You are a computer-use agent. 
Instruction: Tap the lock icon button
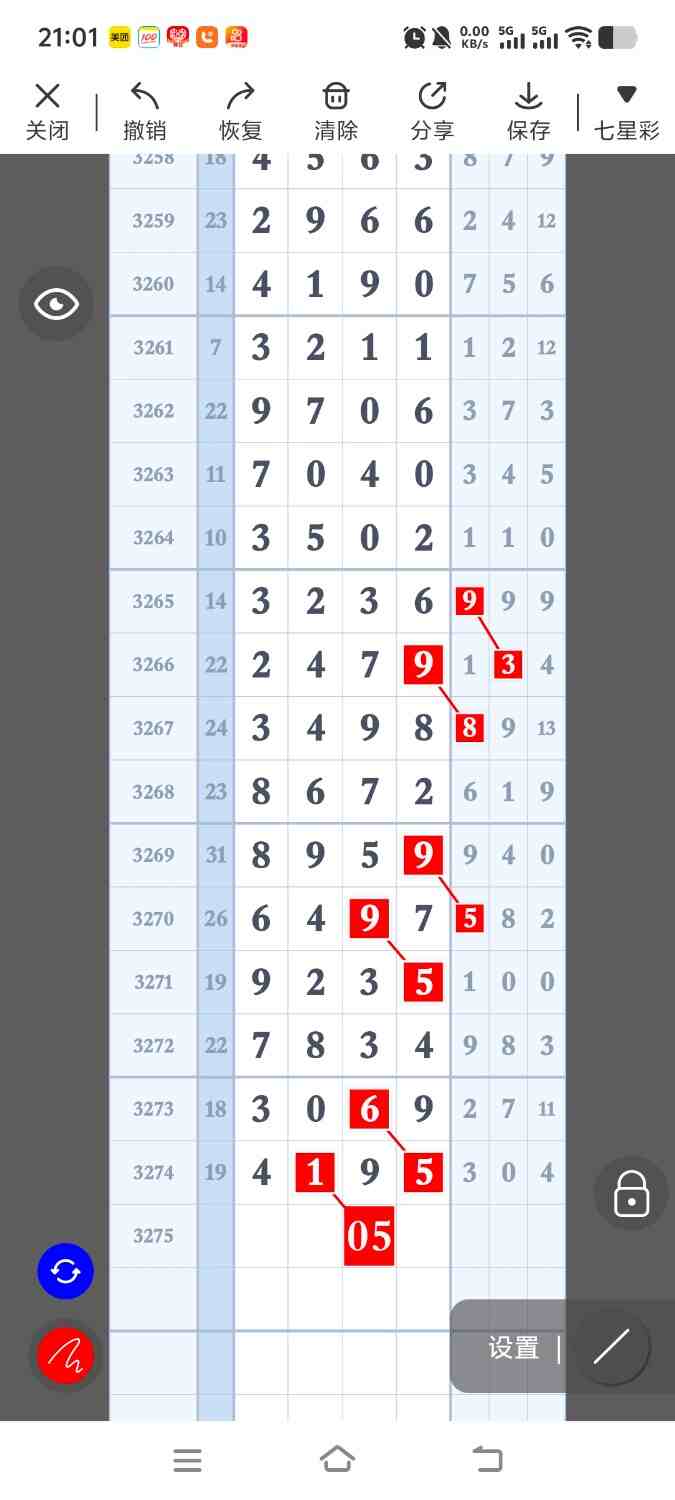pos(631,1194)
